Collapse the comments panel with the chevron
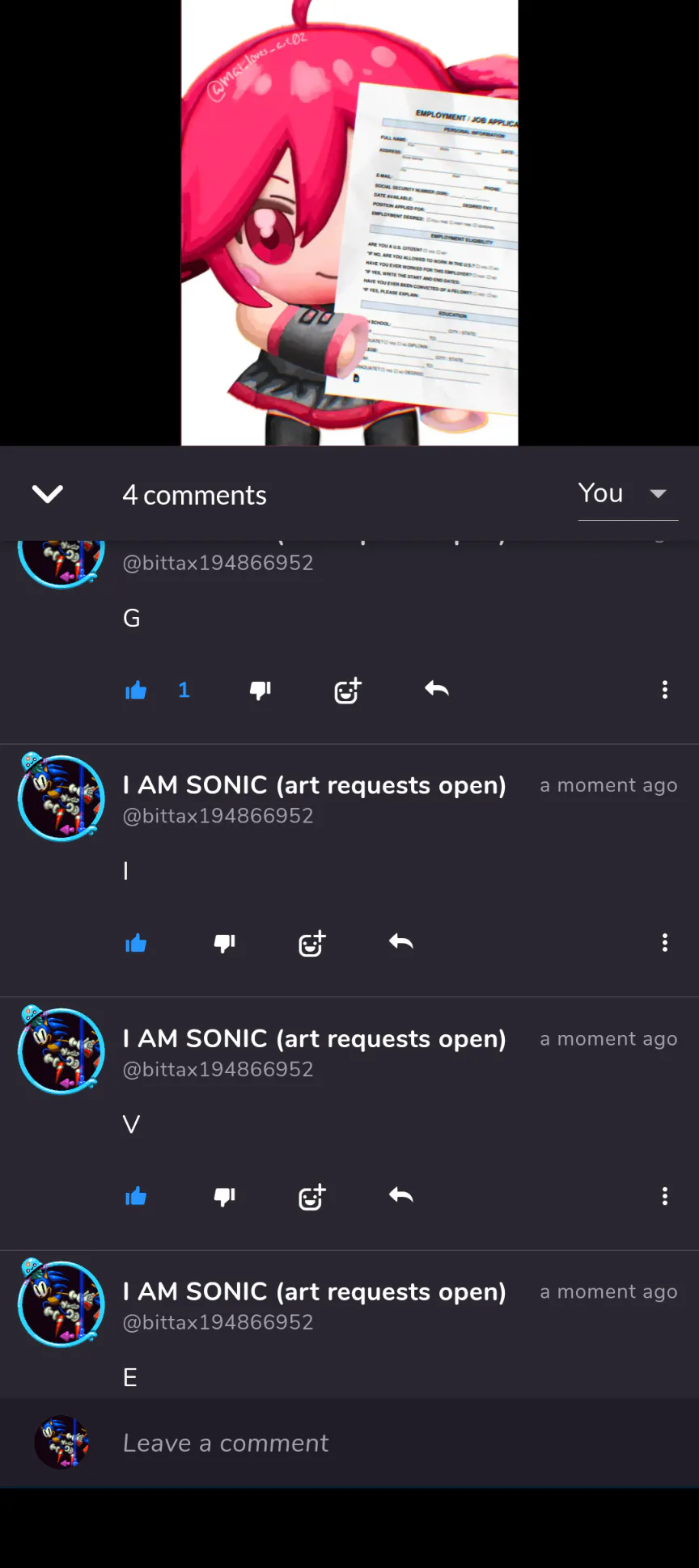The image size is (699, 1568). [x=48, y=494]
